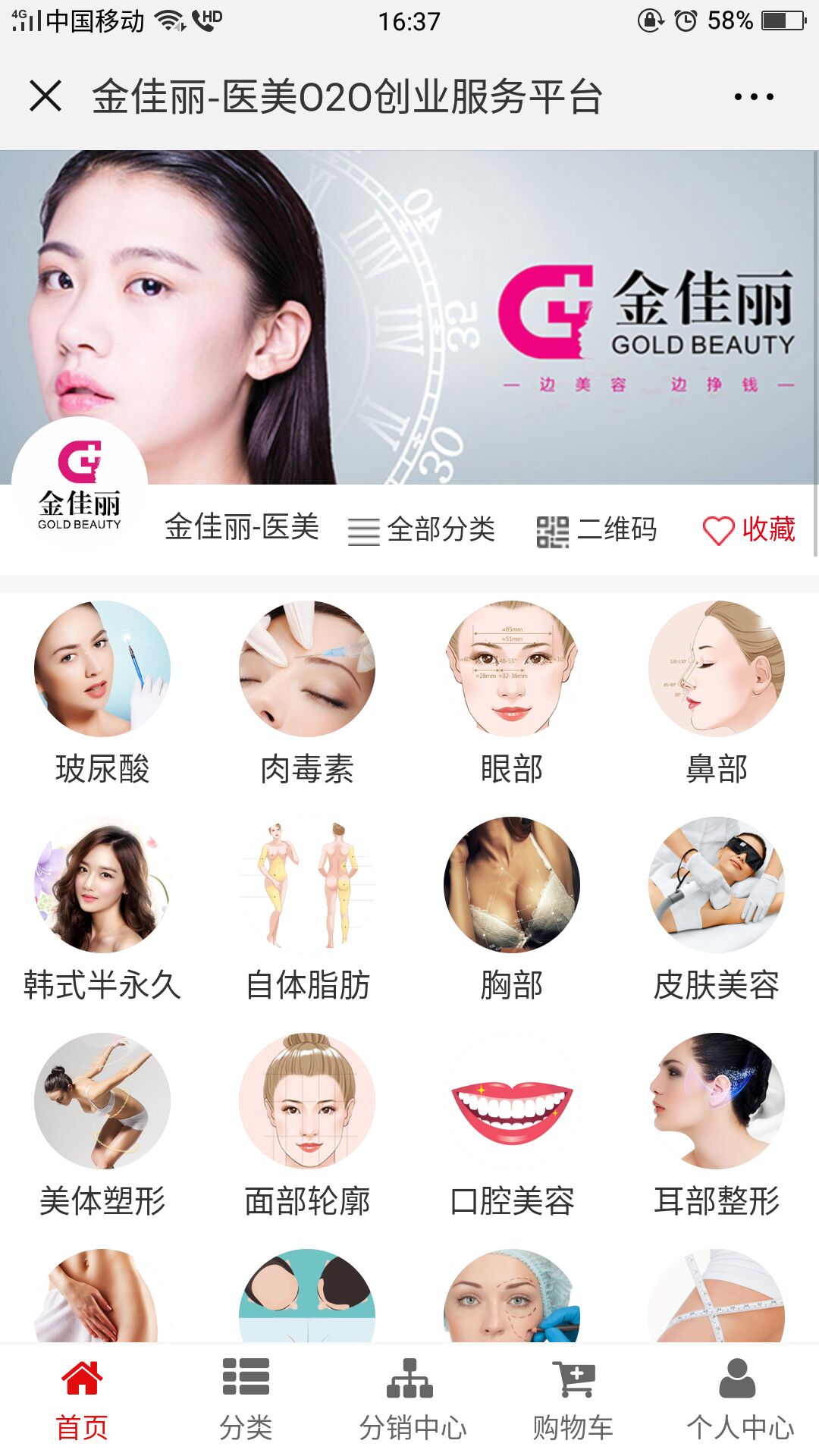819x1456 pixels.
Task: Switch to the 分类 tab
Action: (x=246, y=1400)
